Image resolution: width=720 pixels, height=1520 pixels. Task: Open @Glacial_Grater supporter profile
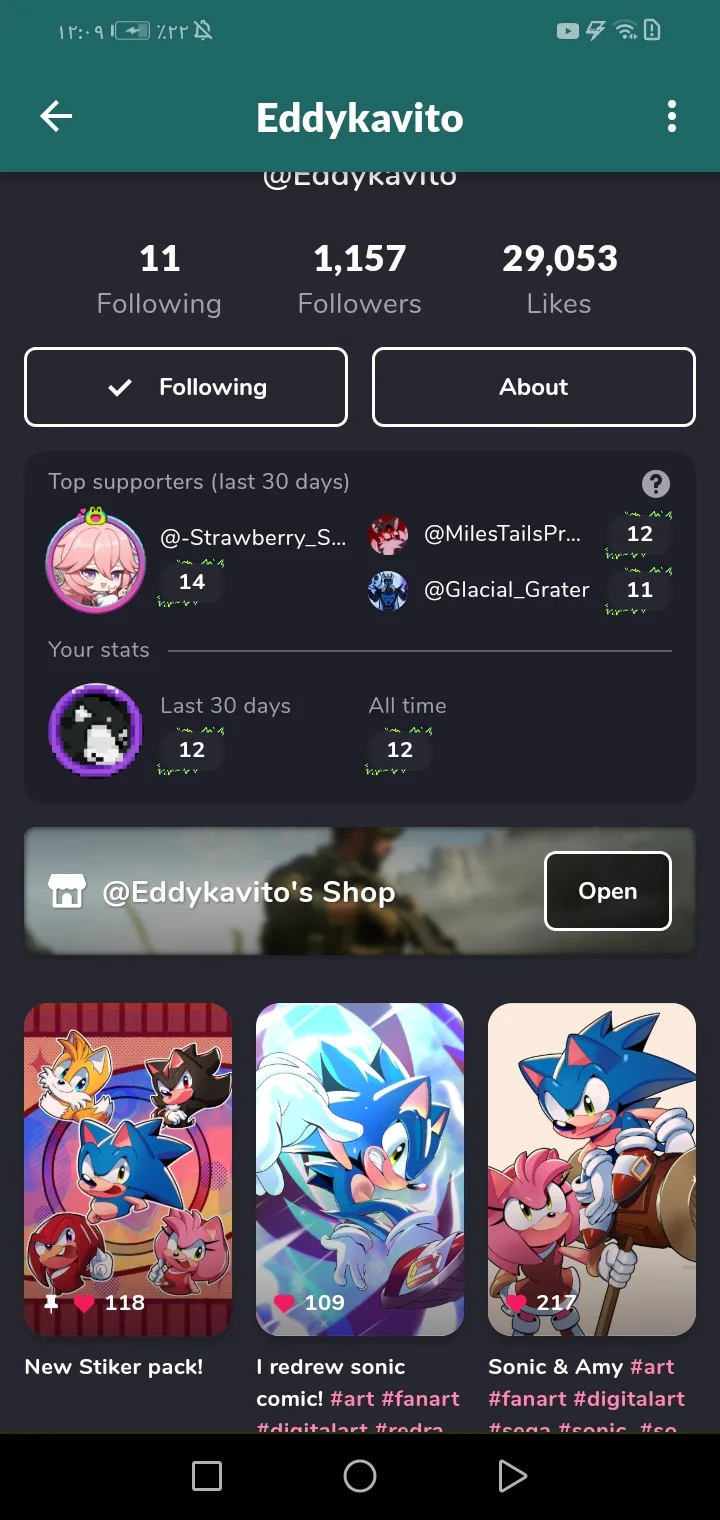click(506, 590)
